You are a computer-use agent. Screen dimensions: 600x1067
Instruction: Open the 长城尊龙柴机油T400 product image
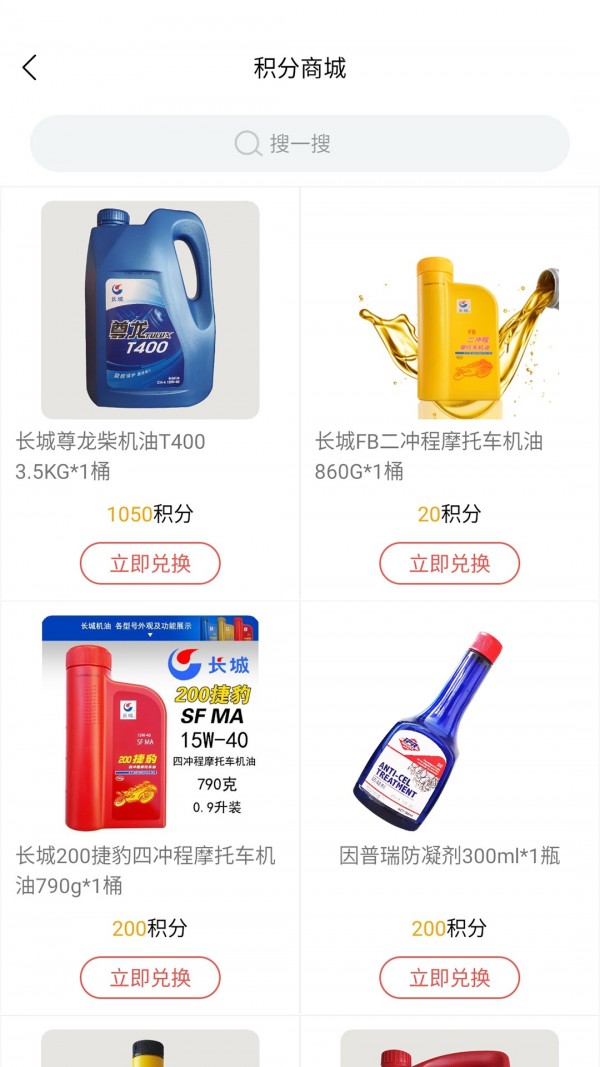coord(150,310)
